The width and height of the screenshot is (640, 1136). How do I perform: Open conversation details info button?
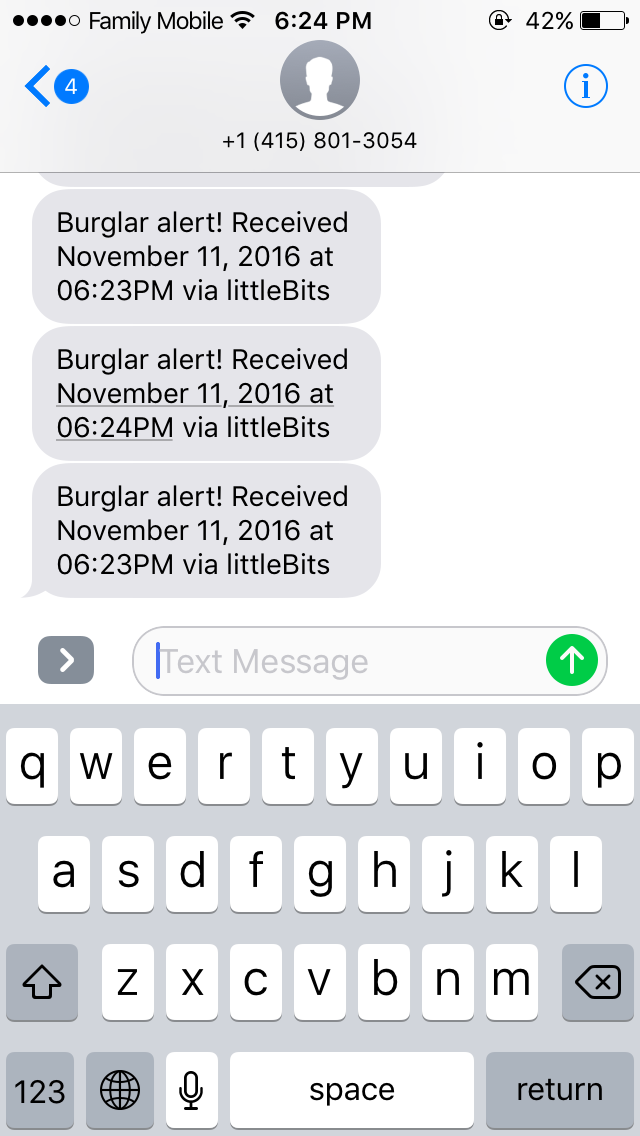click(586, 87)
